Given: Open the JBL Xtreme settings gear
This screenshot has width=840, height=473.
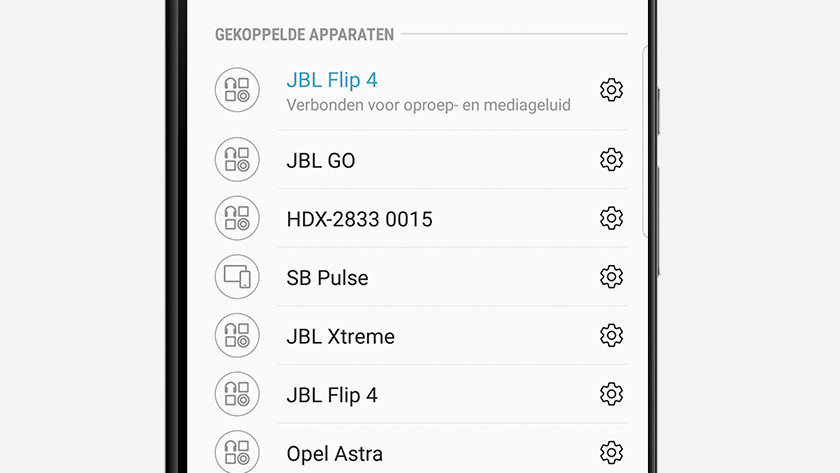Looking at the screenshot, I should pos(611,336).
